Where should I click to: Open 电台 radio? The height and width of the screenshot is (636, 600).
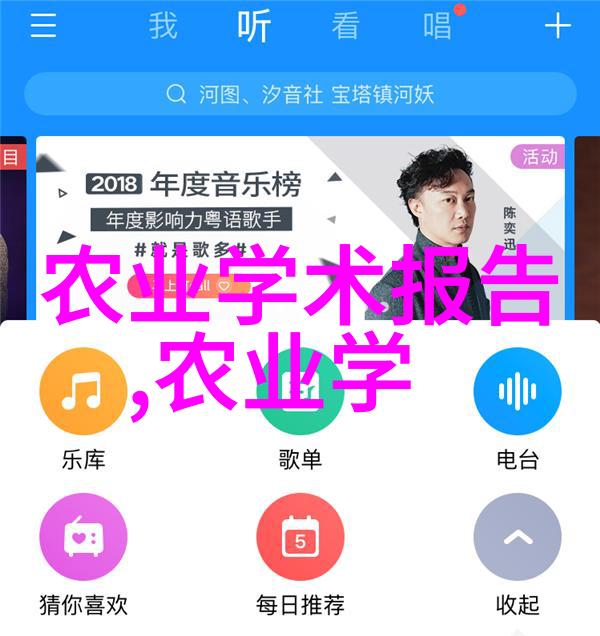(x=517, y=393)
